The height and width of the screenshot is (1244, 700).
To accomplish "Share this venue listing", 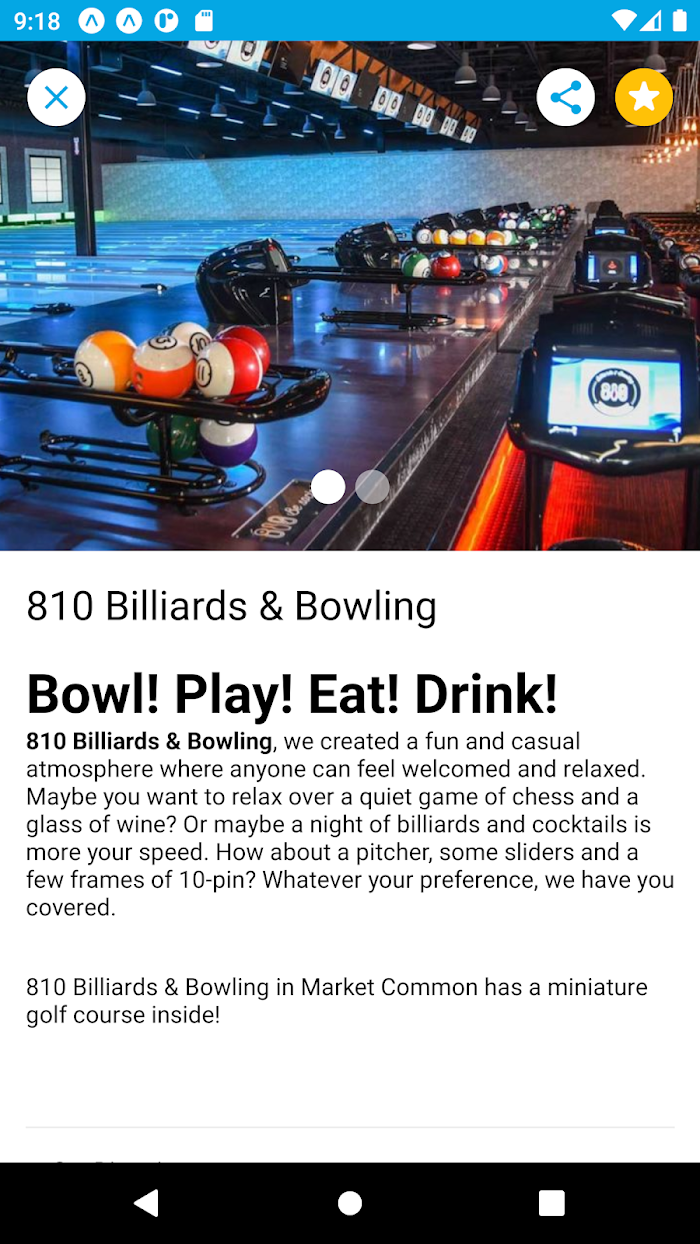I will tap(565, 97).
